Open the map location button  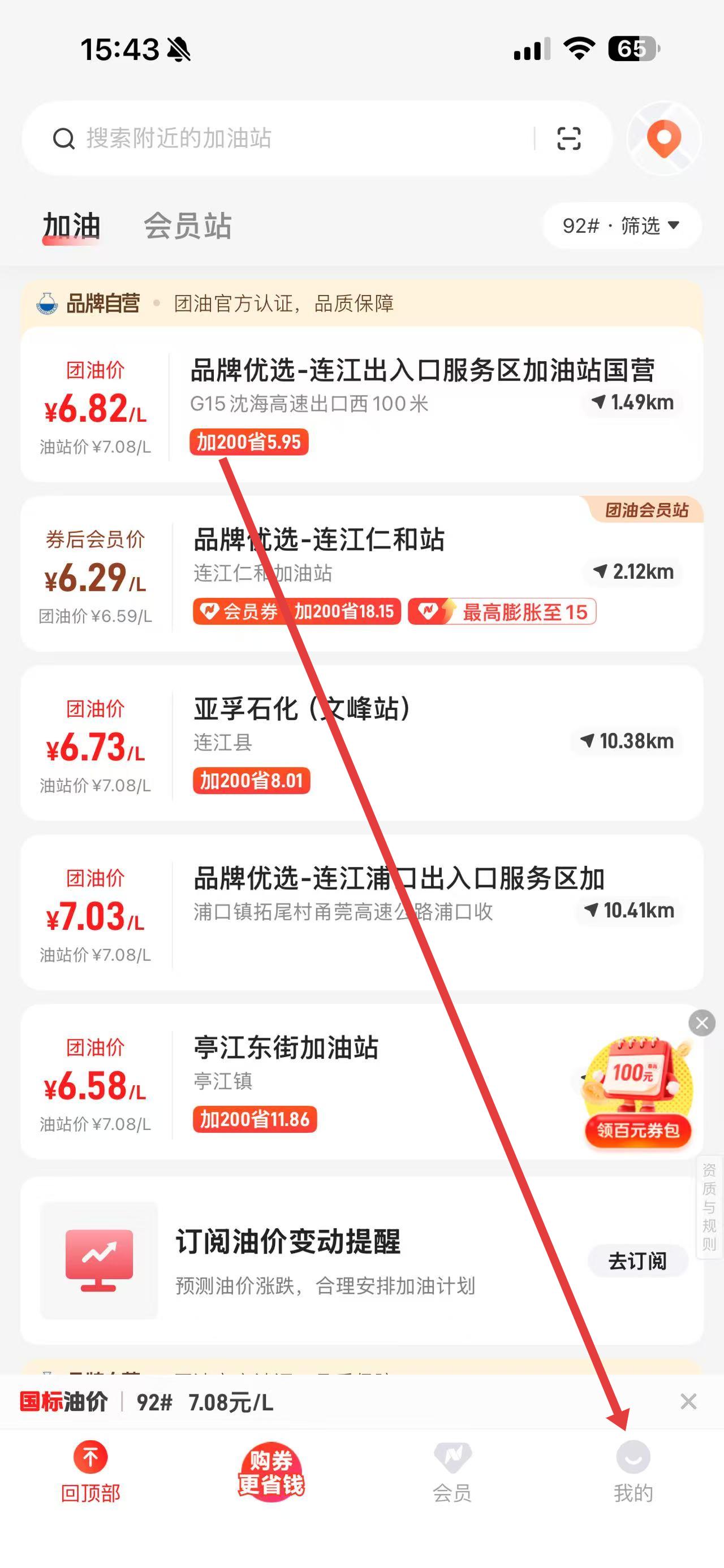tap(663, 139)
